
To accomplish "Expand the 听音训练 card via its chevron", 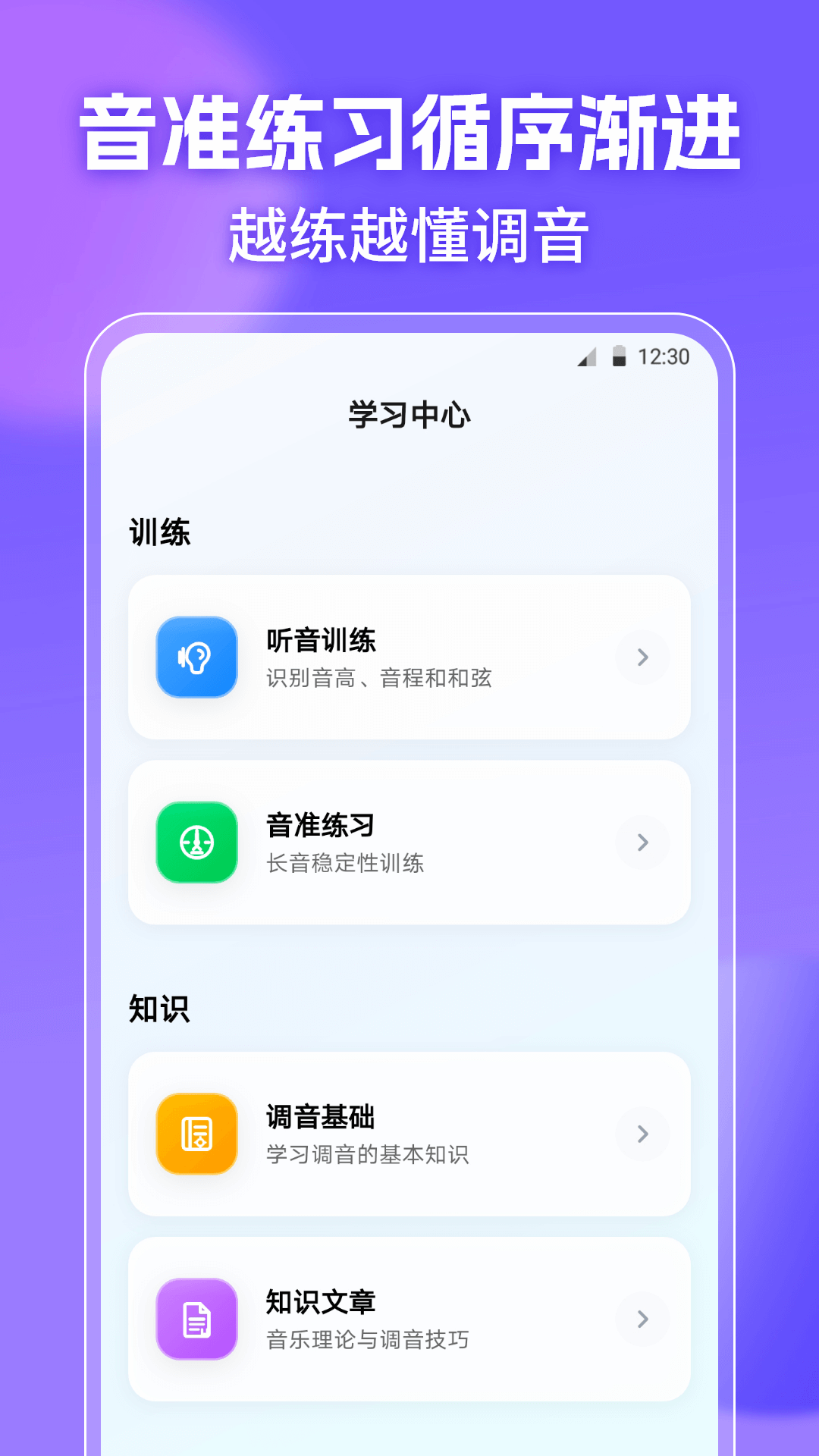I will tap(642, 657).
